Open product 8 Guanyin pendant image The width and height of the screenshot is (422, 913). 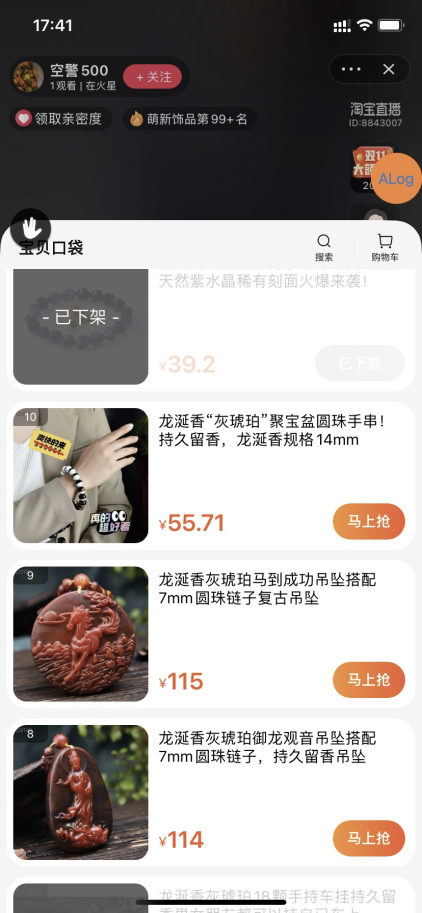pos(81,792)
